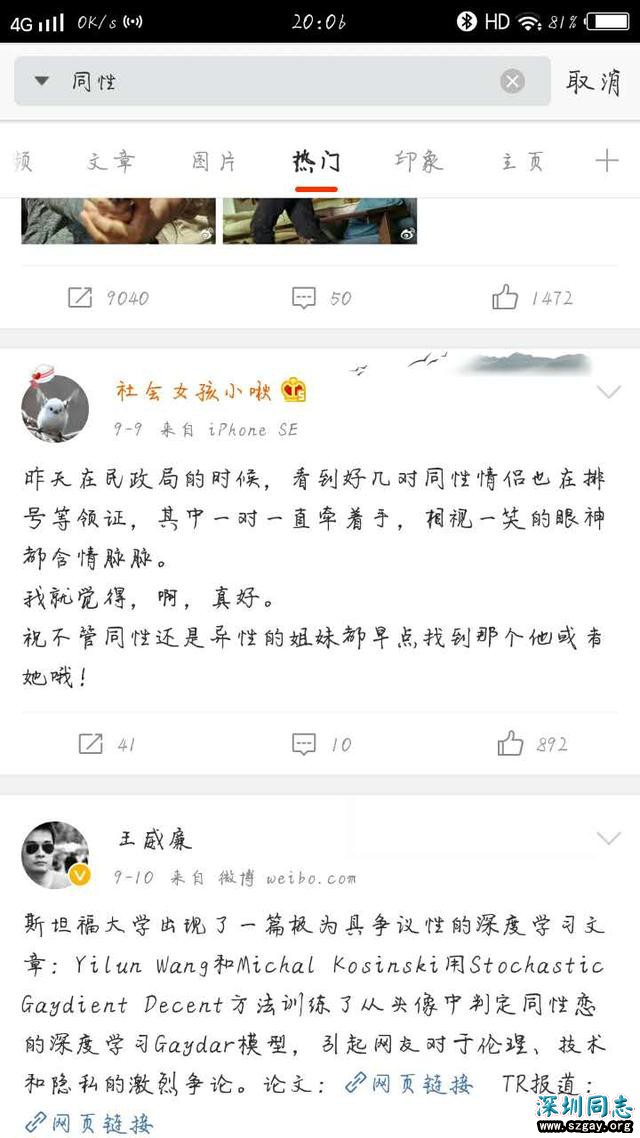Switch to the 文章 tab
640x1138 pixels.
click(110, 161)
